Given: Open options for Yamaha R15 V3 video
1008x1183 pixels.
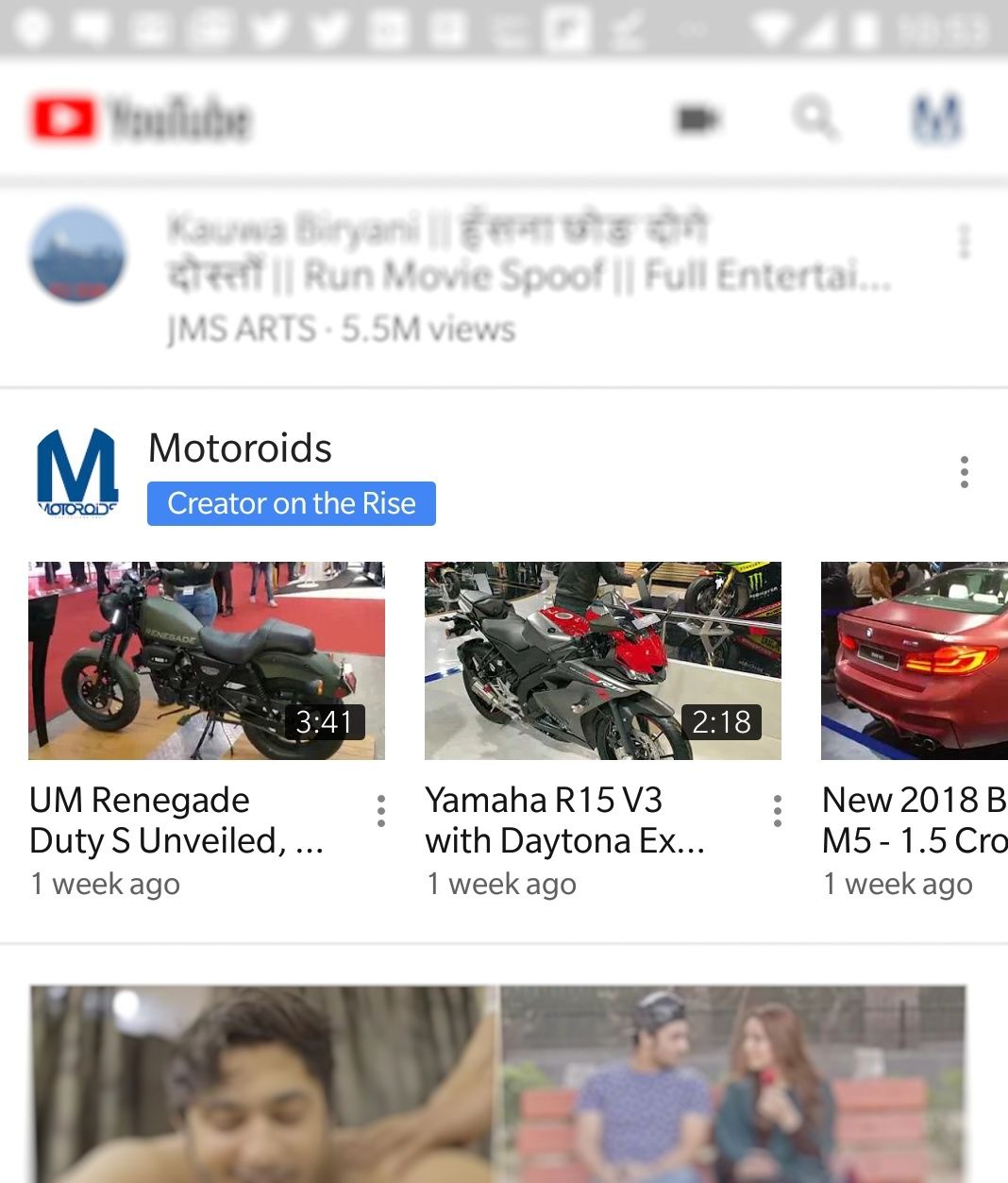Looking at the screenshot, I should coord(778,811).
